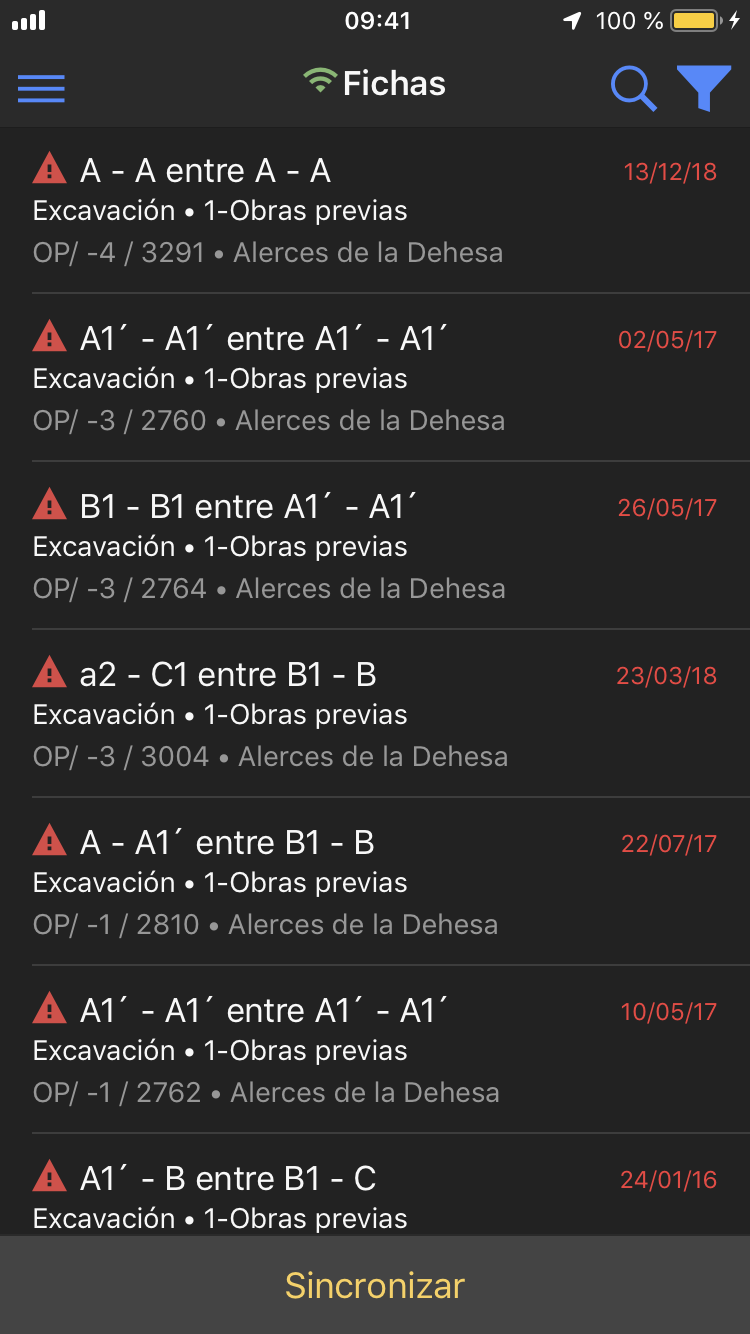Image resolution: width=750 pixels, height=1334 pixels.
Task: View ficha A - A1´ entre B1 - B
Action: 375,883
